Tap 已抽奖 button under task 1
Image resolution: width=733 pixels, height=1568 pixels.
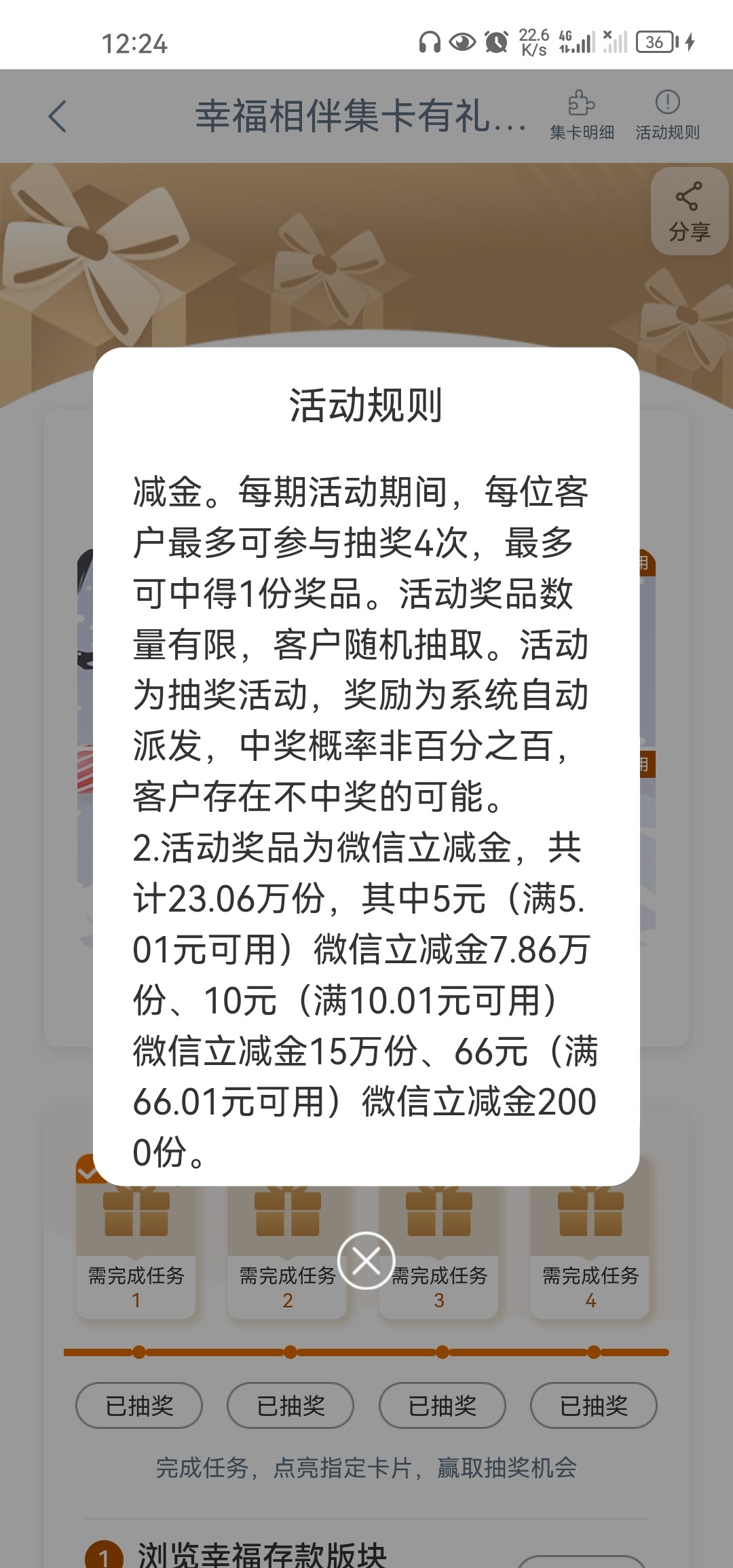click(x=139, y=1405)
